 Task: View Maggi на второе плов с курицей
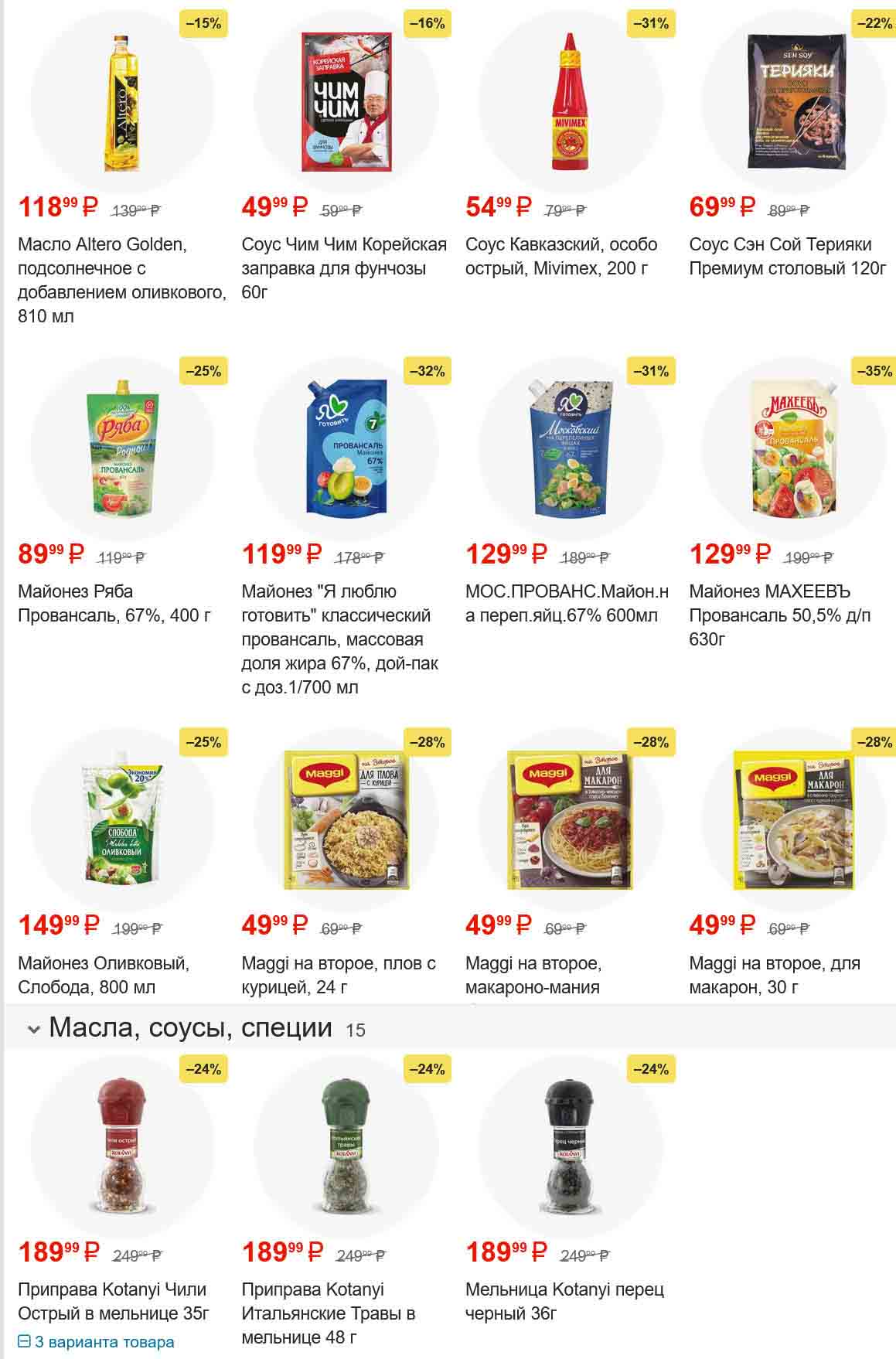click(x=345, y=819)
